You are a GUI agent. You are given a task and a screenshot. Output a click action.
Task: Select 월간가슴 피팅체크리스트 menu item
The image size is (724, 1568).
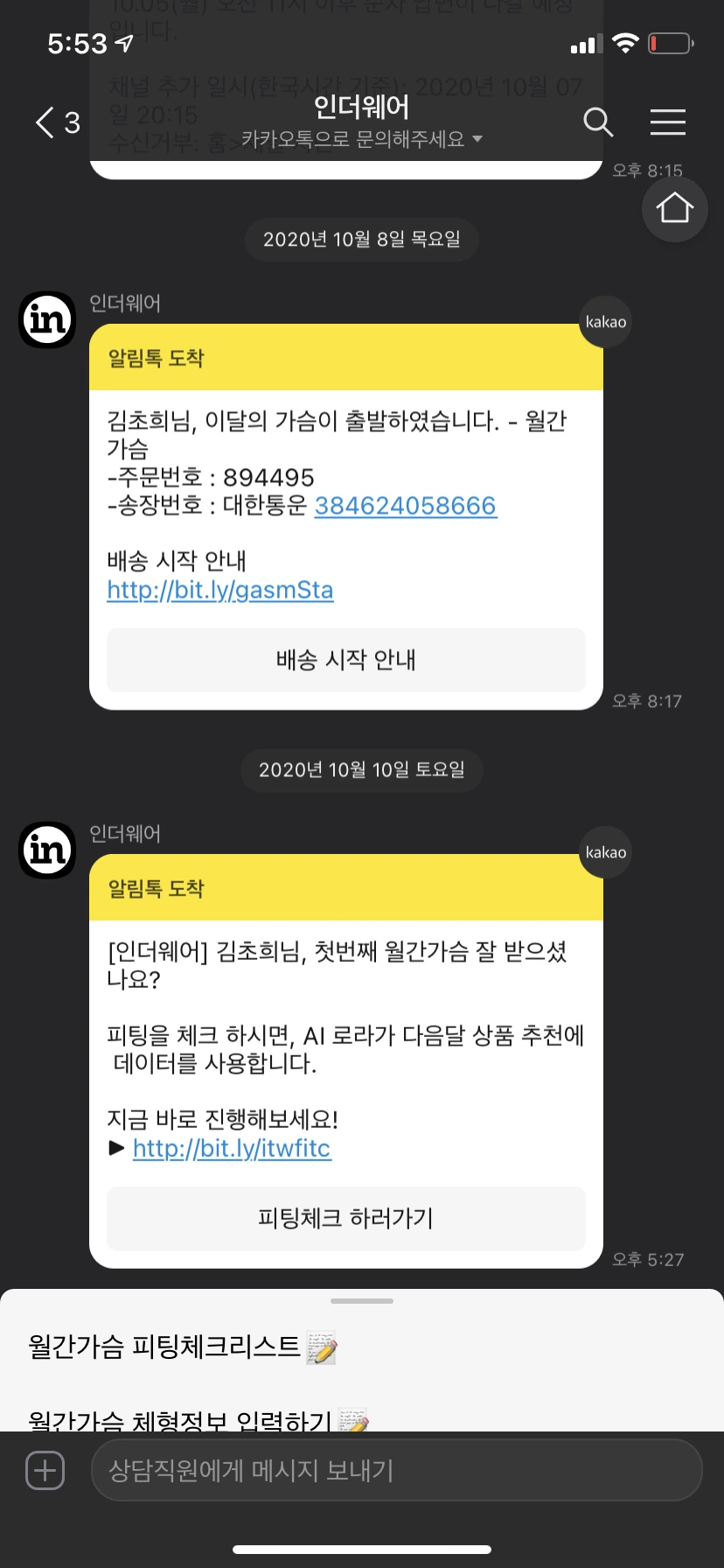[x=182, y=1347]
